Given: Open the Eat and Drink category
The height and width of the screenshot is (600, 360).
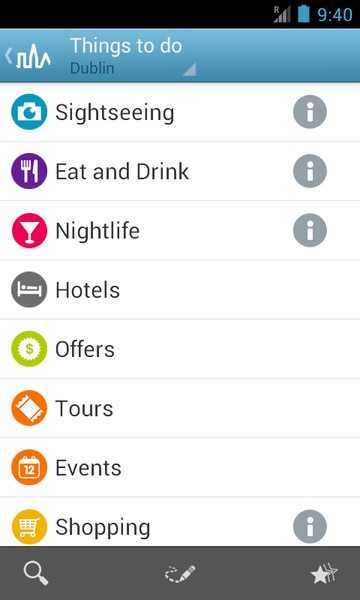Looking at the screenshot, I should tap(180, 171).
